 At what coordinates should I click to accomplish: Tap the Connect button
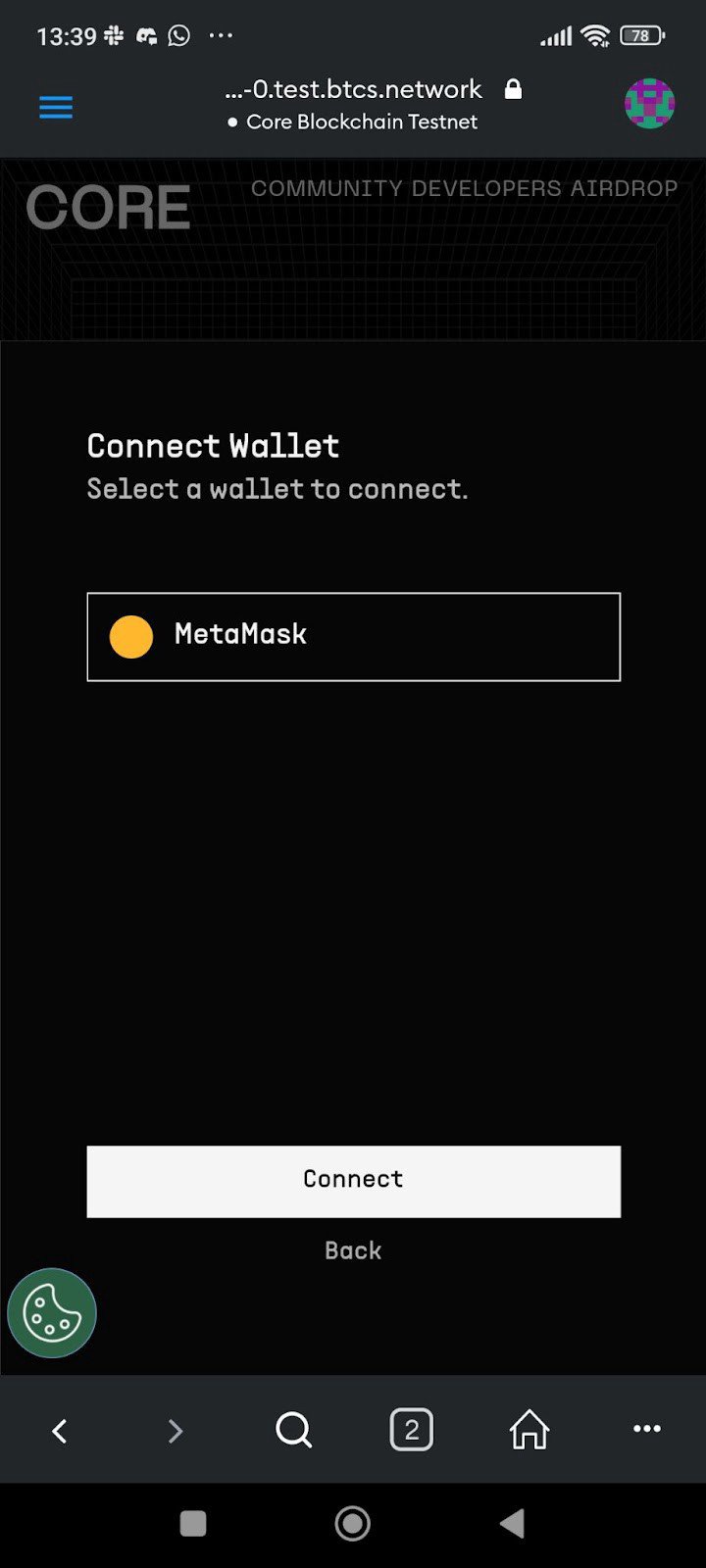(353, 1181)
